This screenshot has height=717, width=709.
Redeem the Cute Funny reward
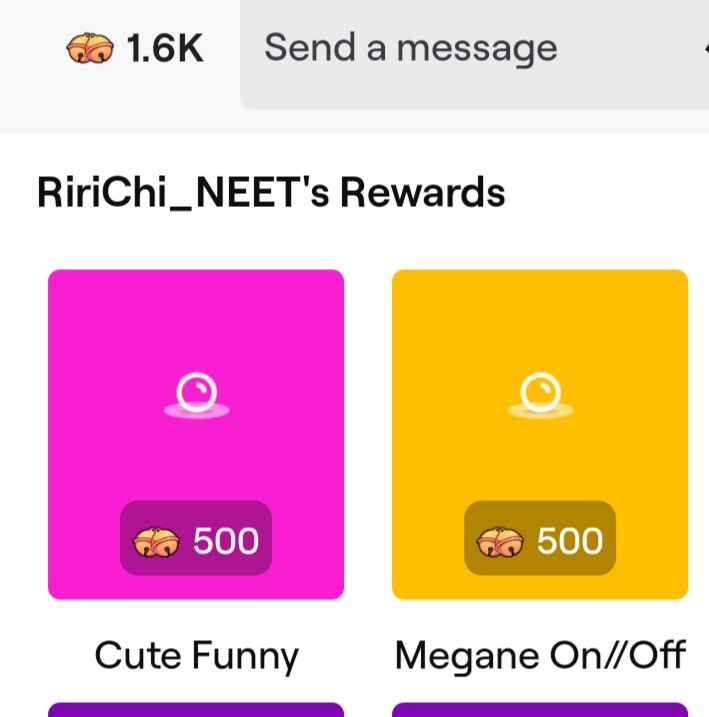tap(196, 434)
